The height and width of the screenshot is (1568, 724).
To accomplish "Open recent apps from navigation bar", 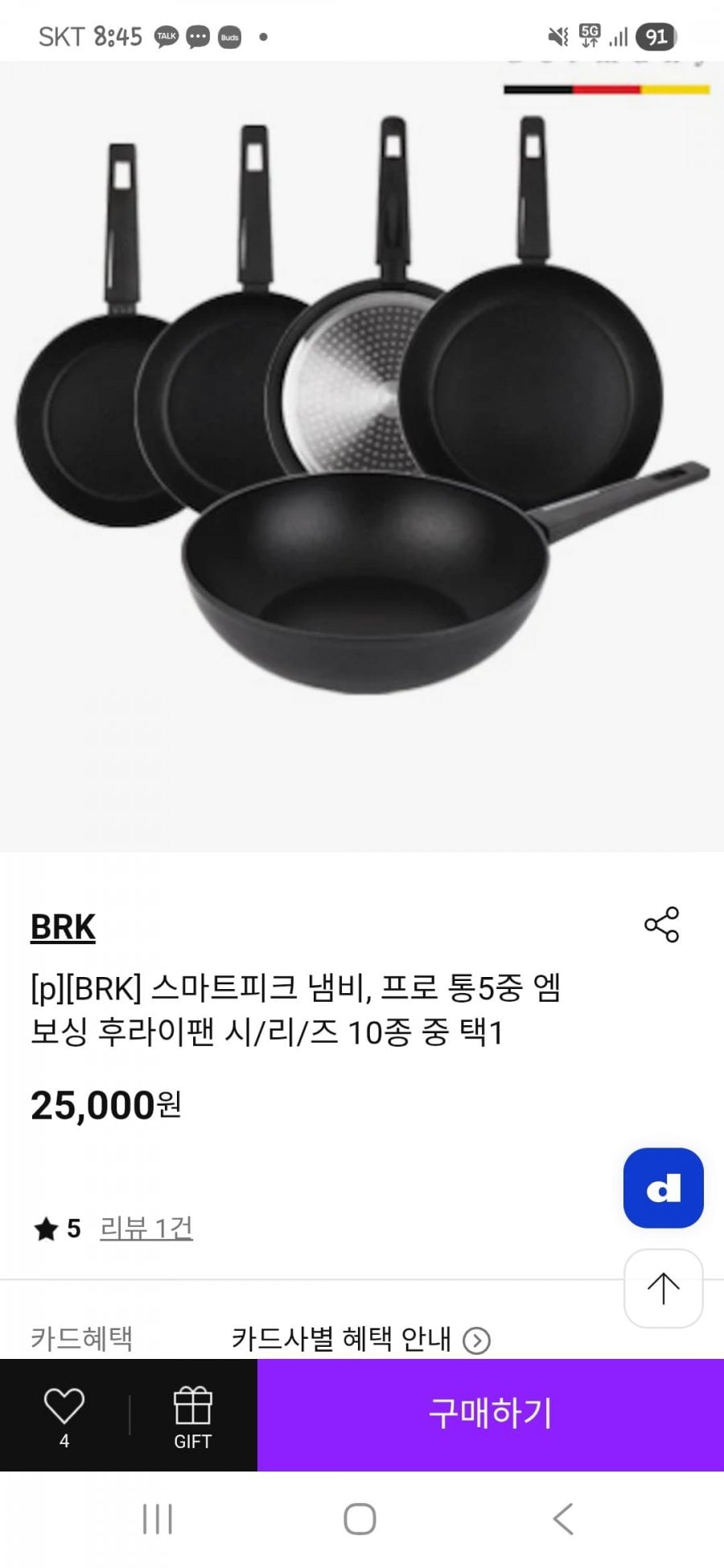I will pos(158,1519).
